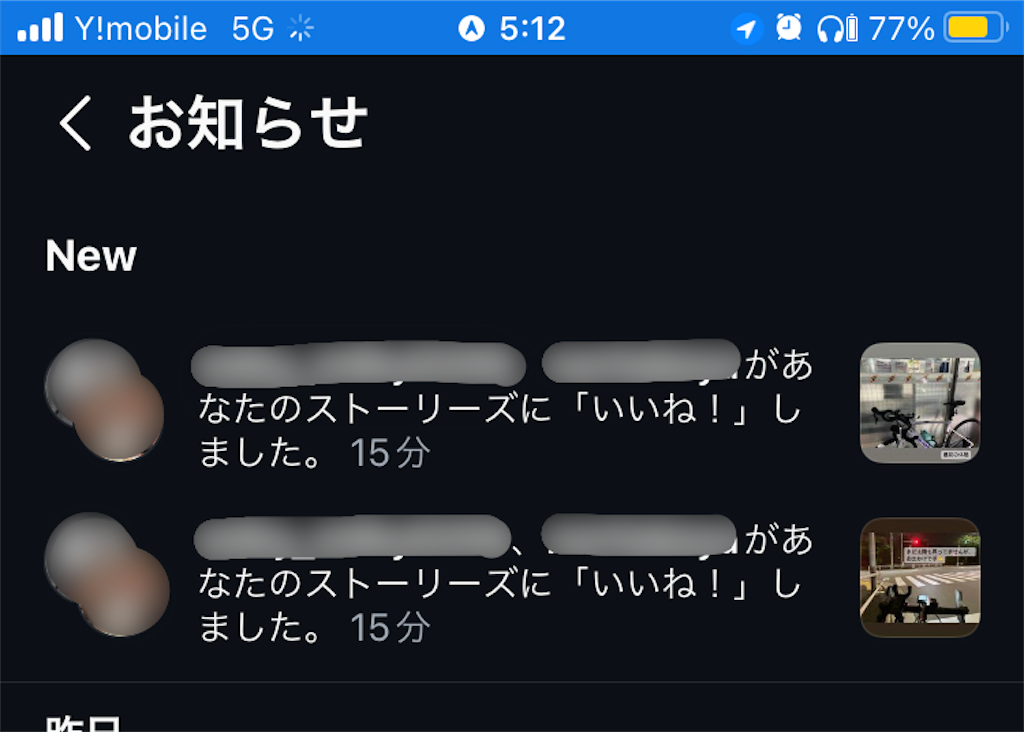Open the bicycle story thumbnail

(x=920, y=403)
